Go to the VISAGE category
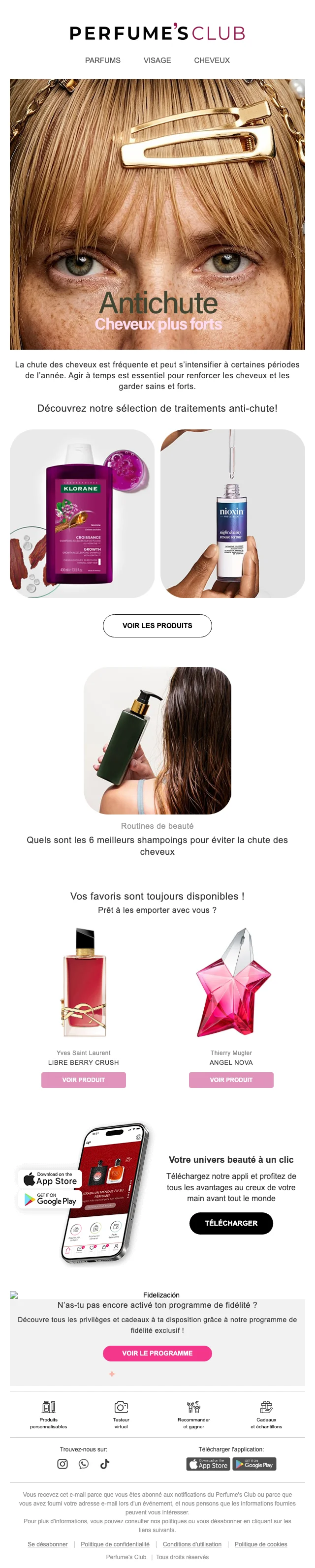Viewport: 315px width, 1568px height. pos(157,60)
